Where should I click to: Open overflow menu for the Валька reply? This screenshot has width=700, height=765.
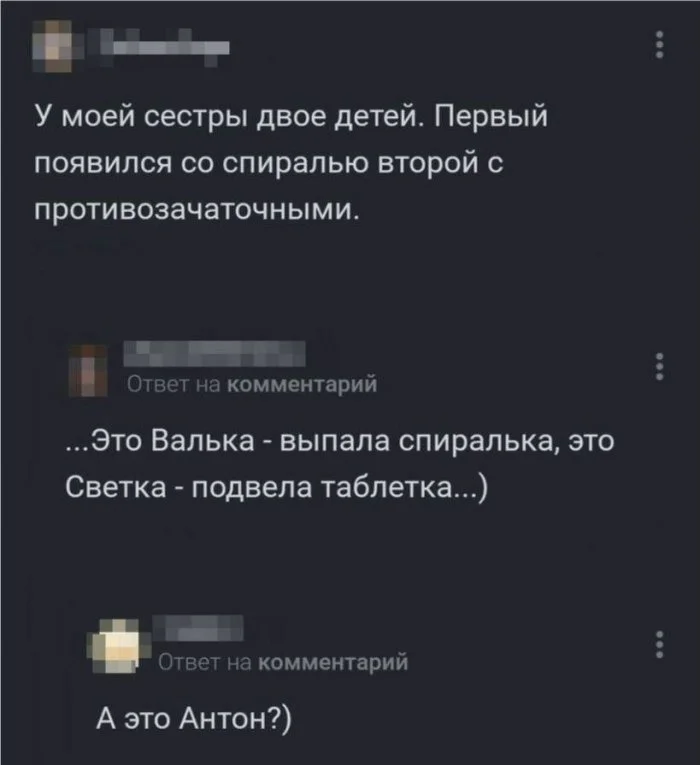[659, 366]
